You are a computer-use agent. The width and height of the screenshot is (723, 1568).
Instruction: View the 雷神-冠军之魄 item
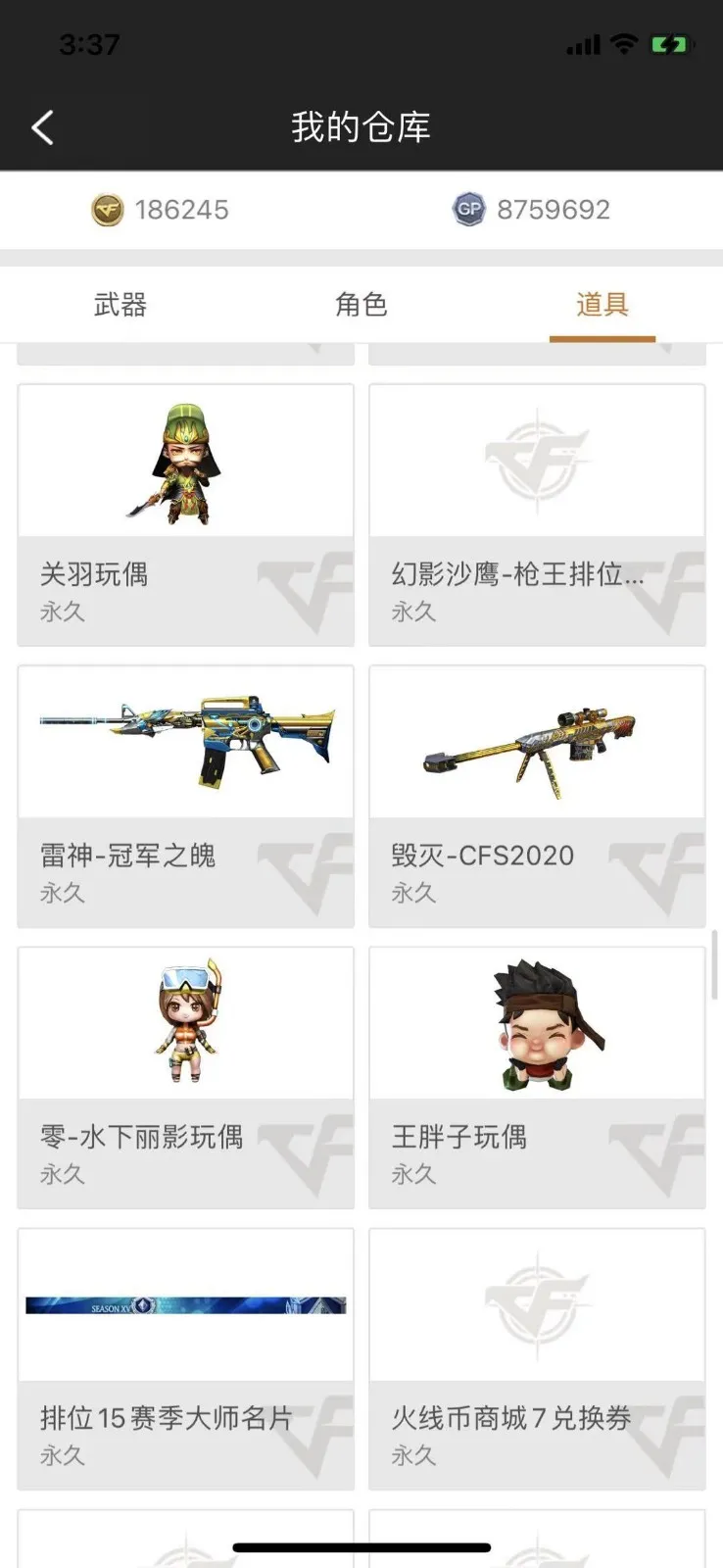coord(185,796)
